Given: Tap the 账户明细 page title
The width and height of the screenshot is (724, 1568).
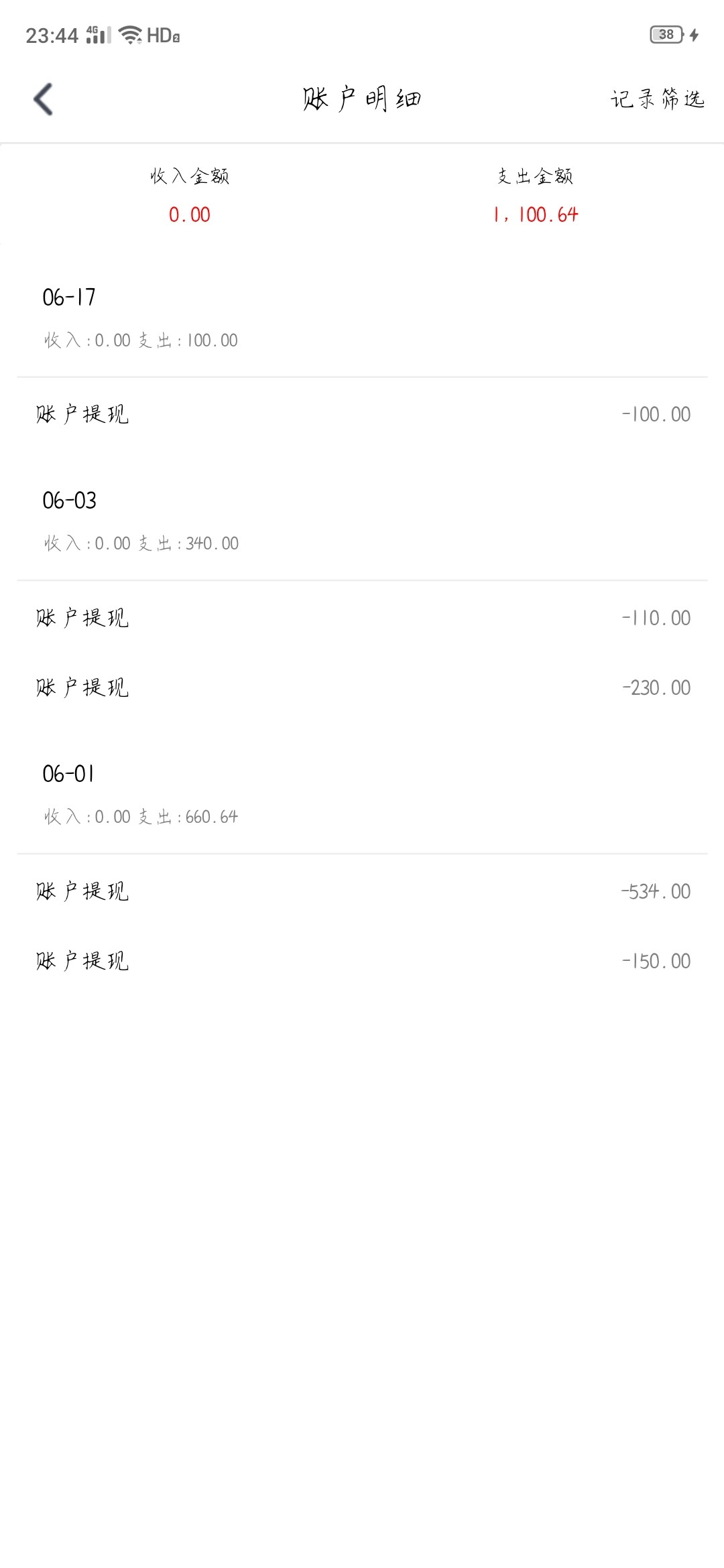Looking at the screenshot, I should [x=362, y=97].
